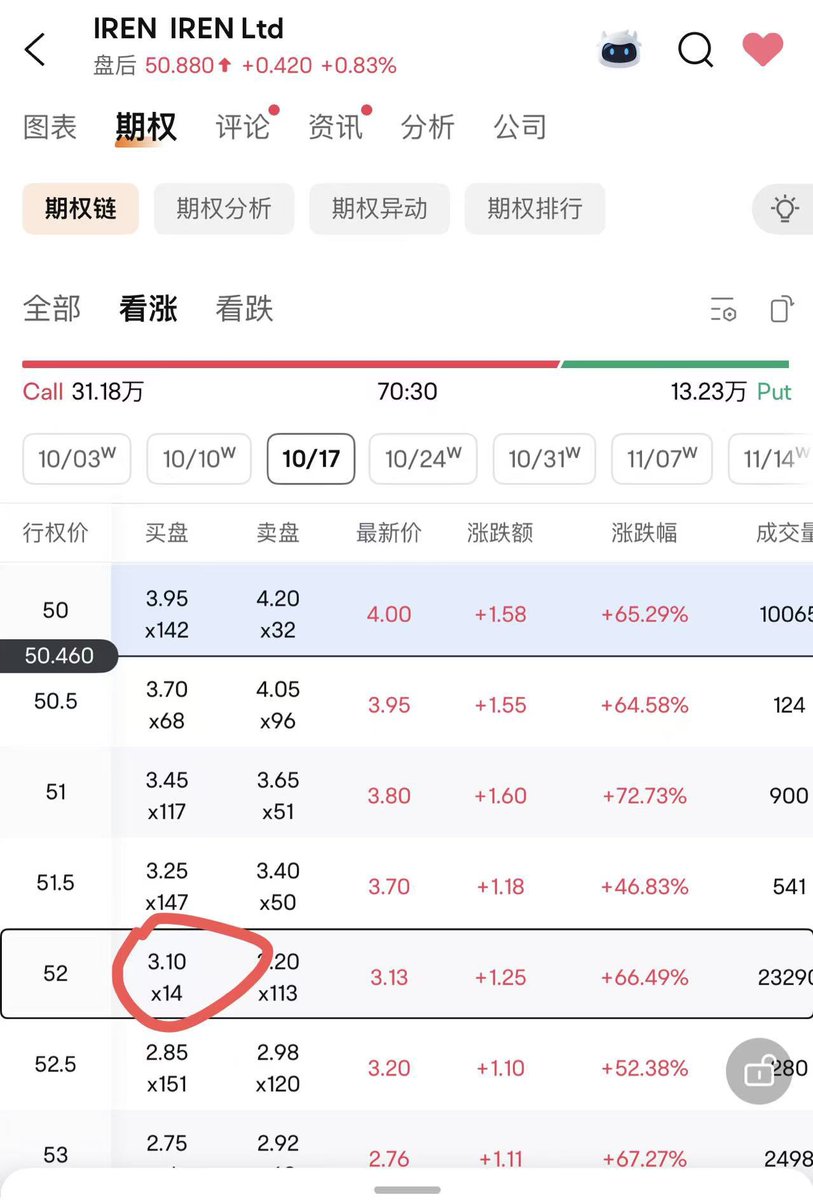Switch to the 分析 tab
The height and width of the screenshot is (1200, 813).
point(427,127)
